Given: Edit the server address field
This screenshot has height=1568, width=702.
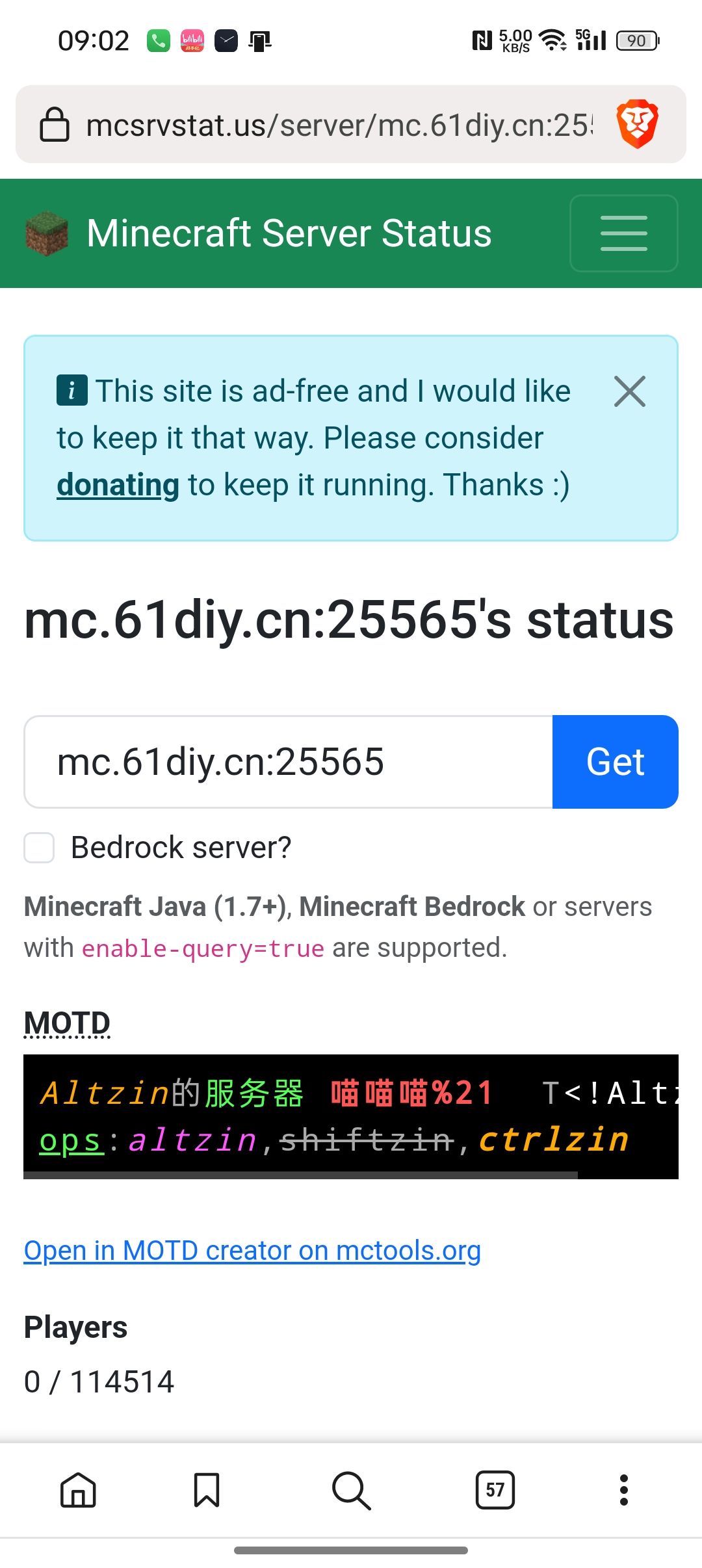Looking at the screenshot, I should (287, 762).
